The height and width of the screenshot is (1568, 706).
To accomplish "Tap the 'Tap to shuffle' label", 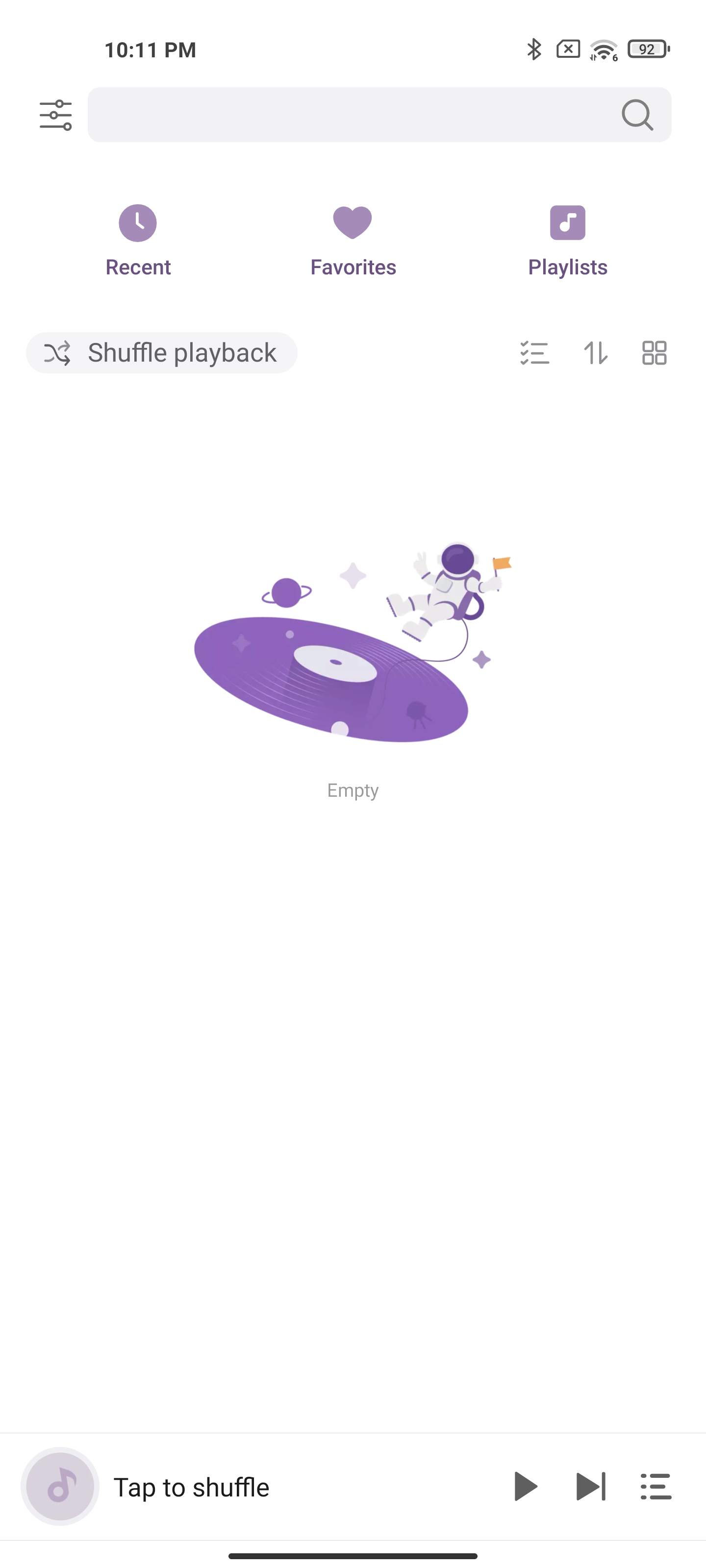I will [191, 1487].
